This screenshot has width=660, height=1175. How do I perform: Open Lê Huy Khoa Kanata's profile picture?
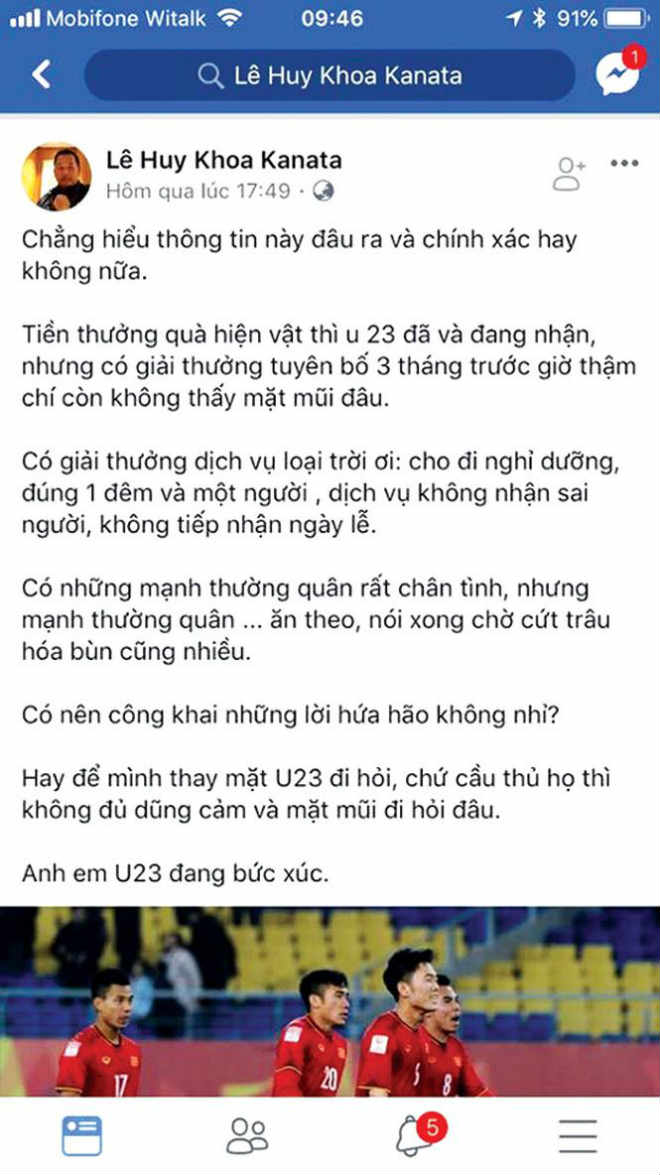[x=57, y=175]
